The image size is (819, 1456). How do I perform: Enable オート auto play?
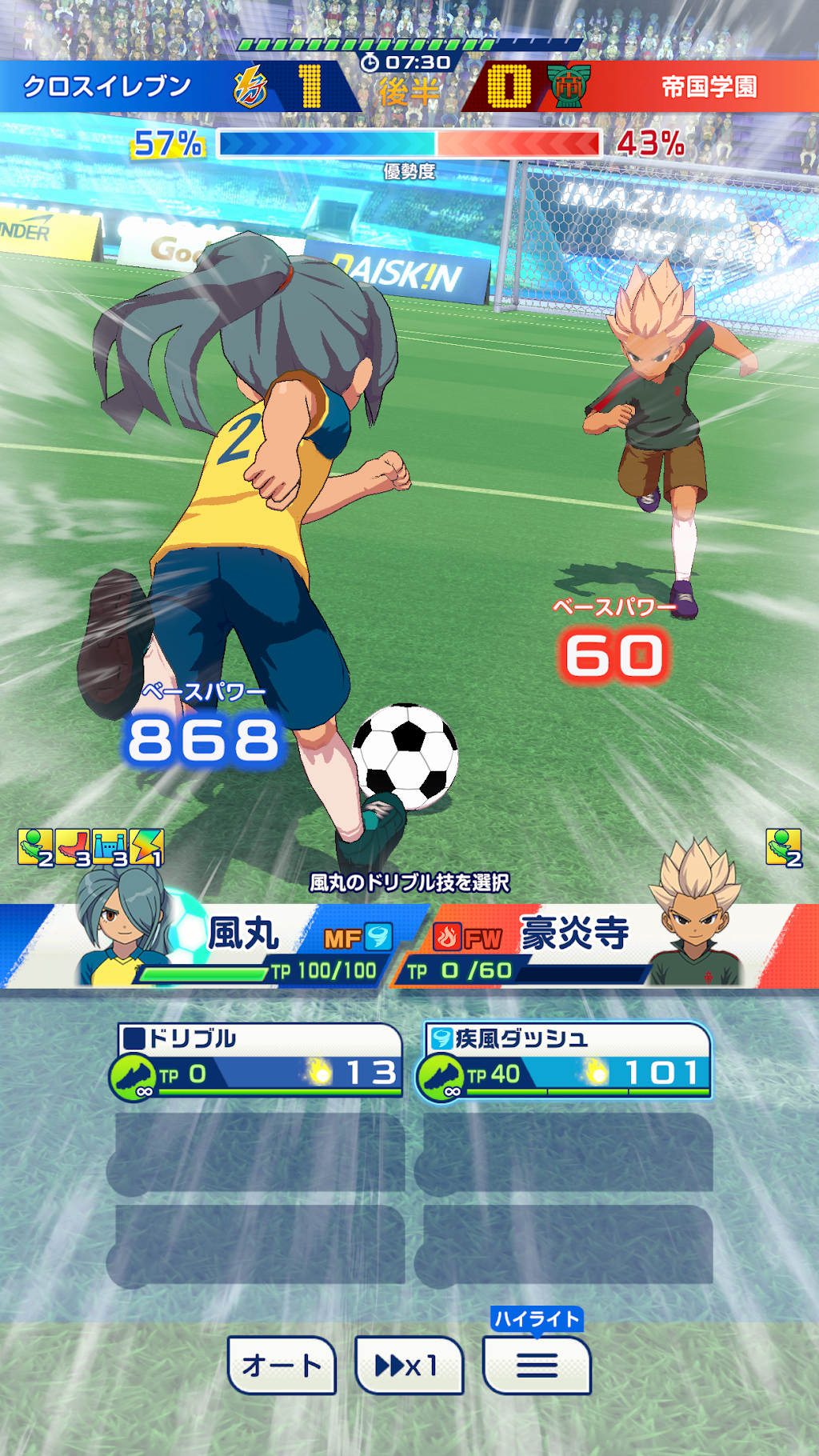282,1365
